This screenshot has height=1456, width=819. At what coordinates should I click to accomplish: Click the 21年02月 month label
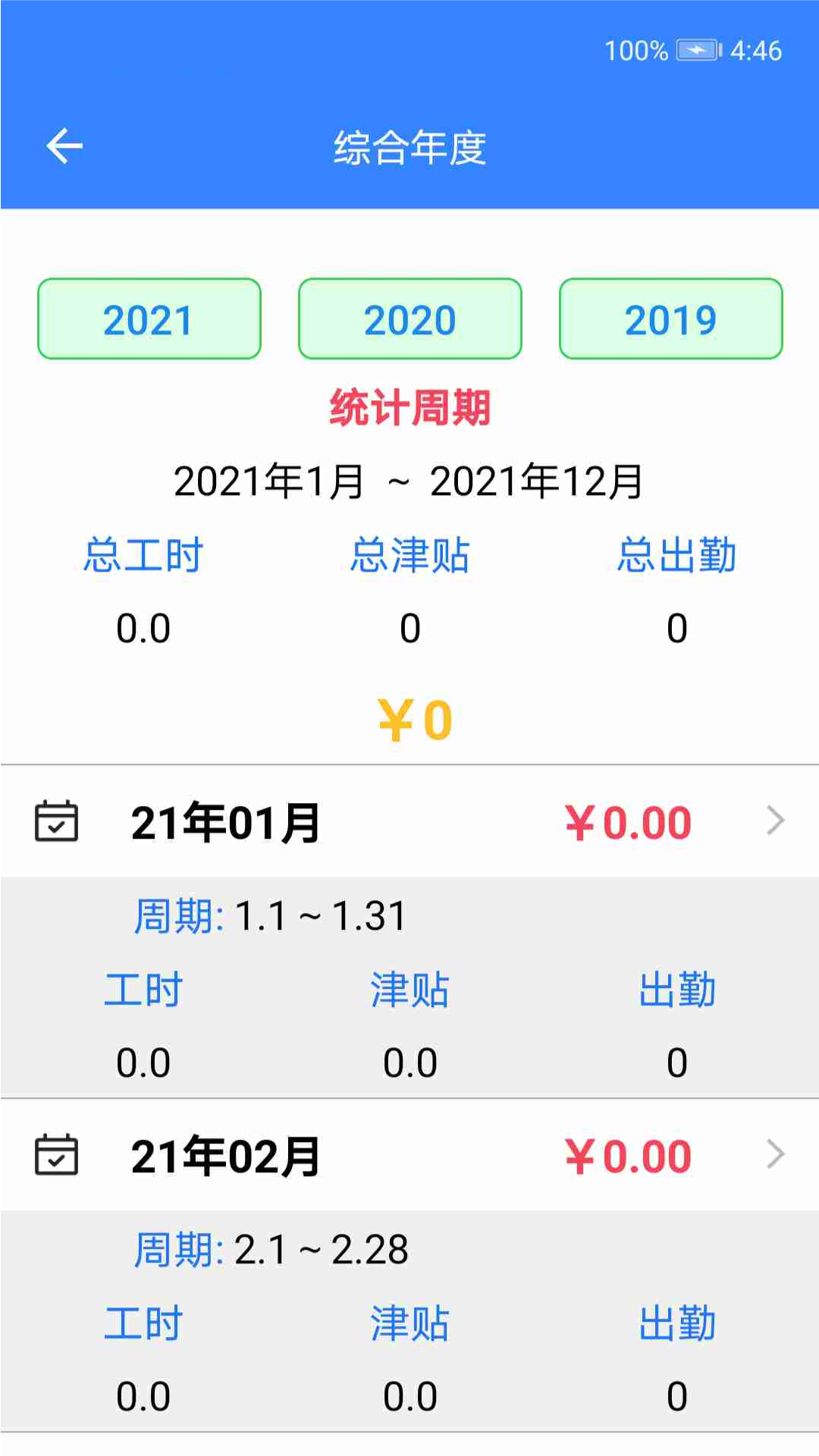[225, 1156]
